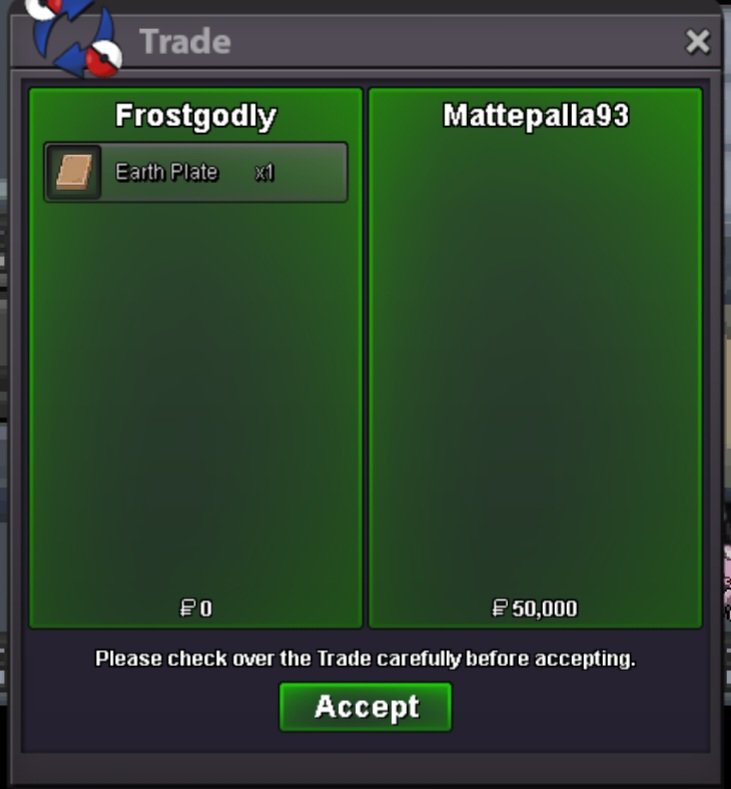This screenshot has width=731, height=789.
Task: Select the Earth Plate item
Action: (195, 172)
